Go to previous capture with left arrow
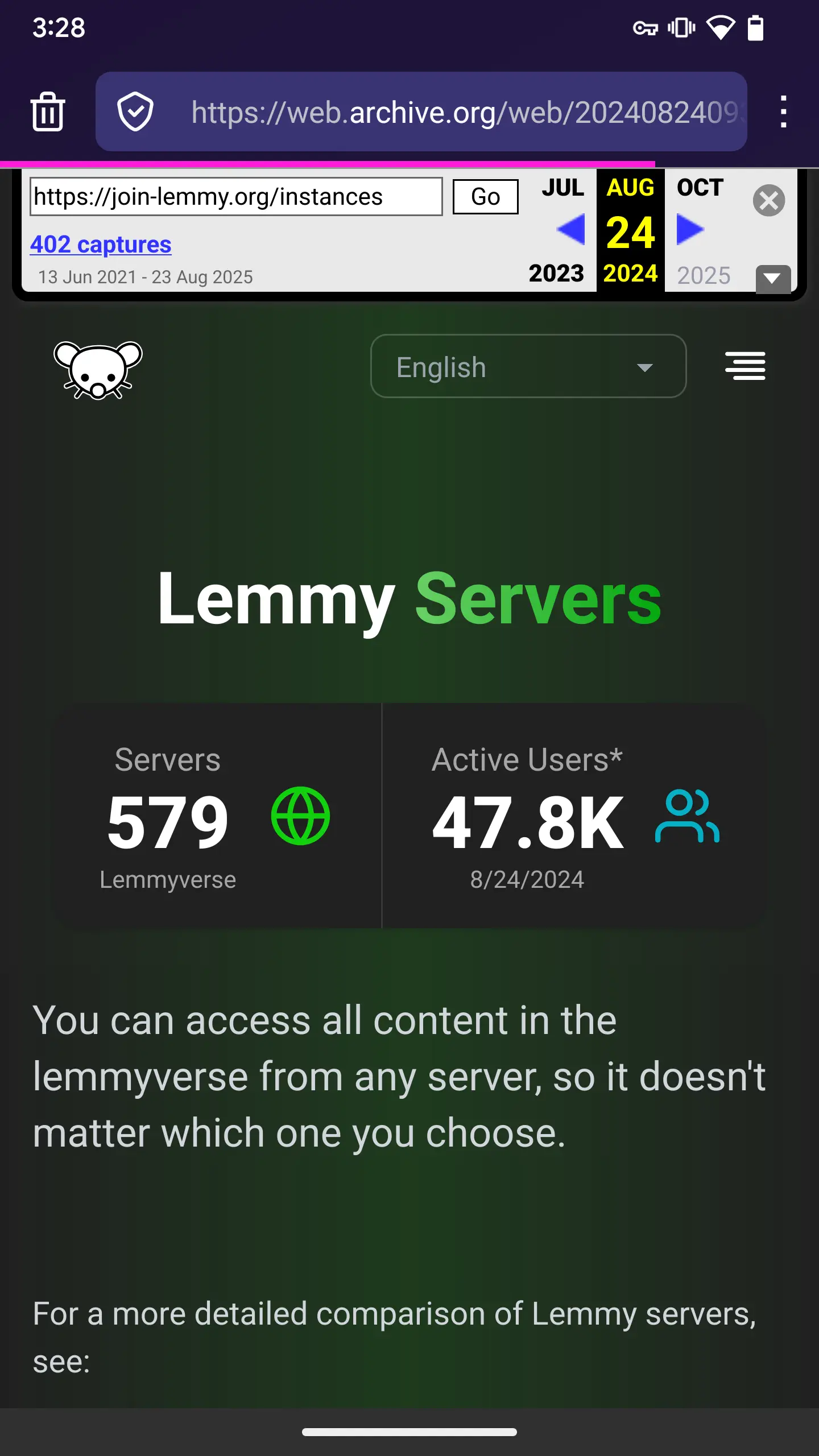The image size is (819, 1456). pyautogui.click(x=570, y=230)
